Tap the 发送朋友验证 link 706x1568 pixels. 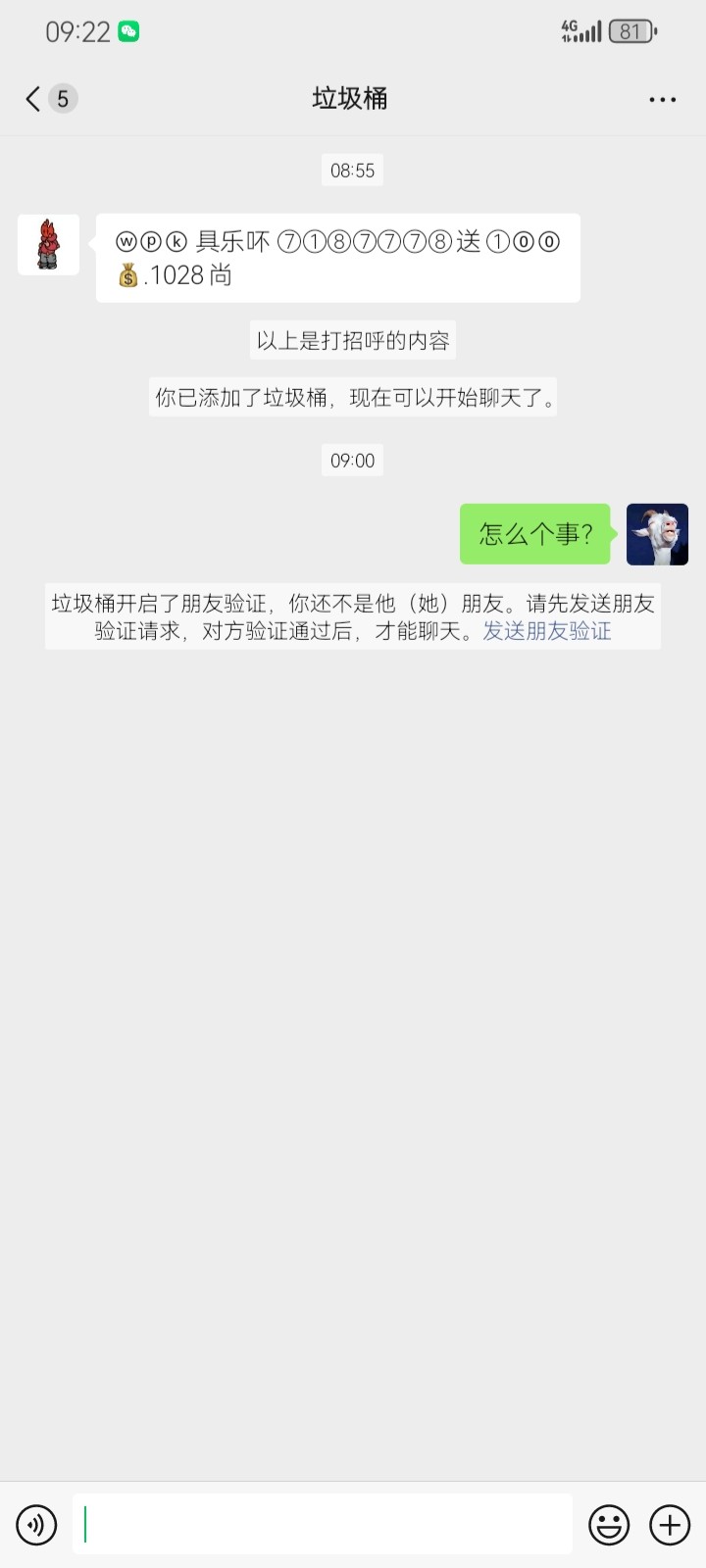pos(546,631)
